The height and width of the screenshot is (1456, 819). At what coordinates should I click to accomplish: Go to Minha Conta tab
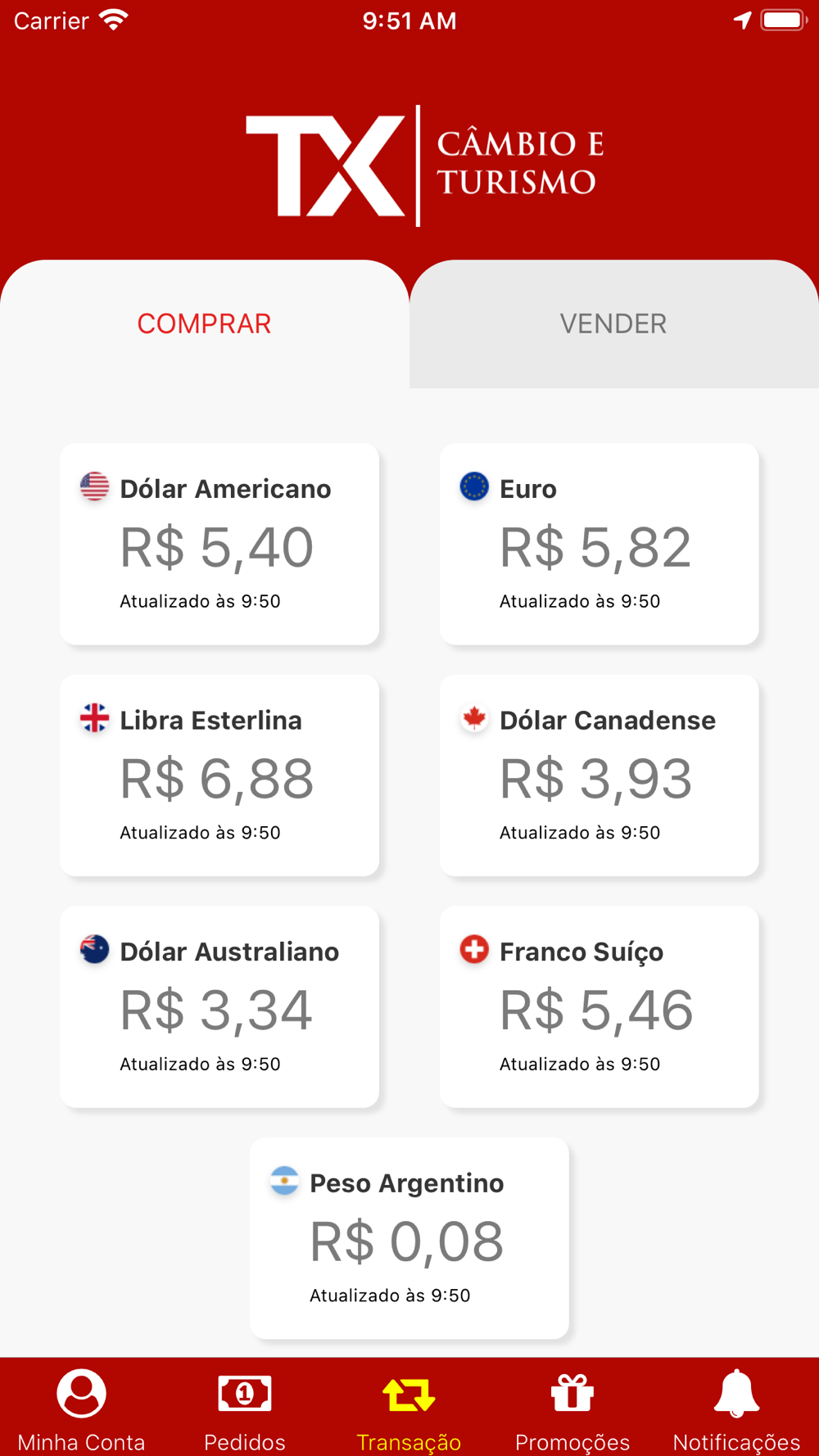(x=81, y=1409)
